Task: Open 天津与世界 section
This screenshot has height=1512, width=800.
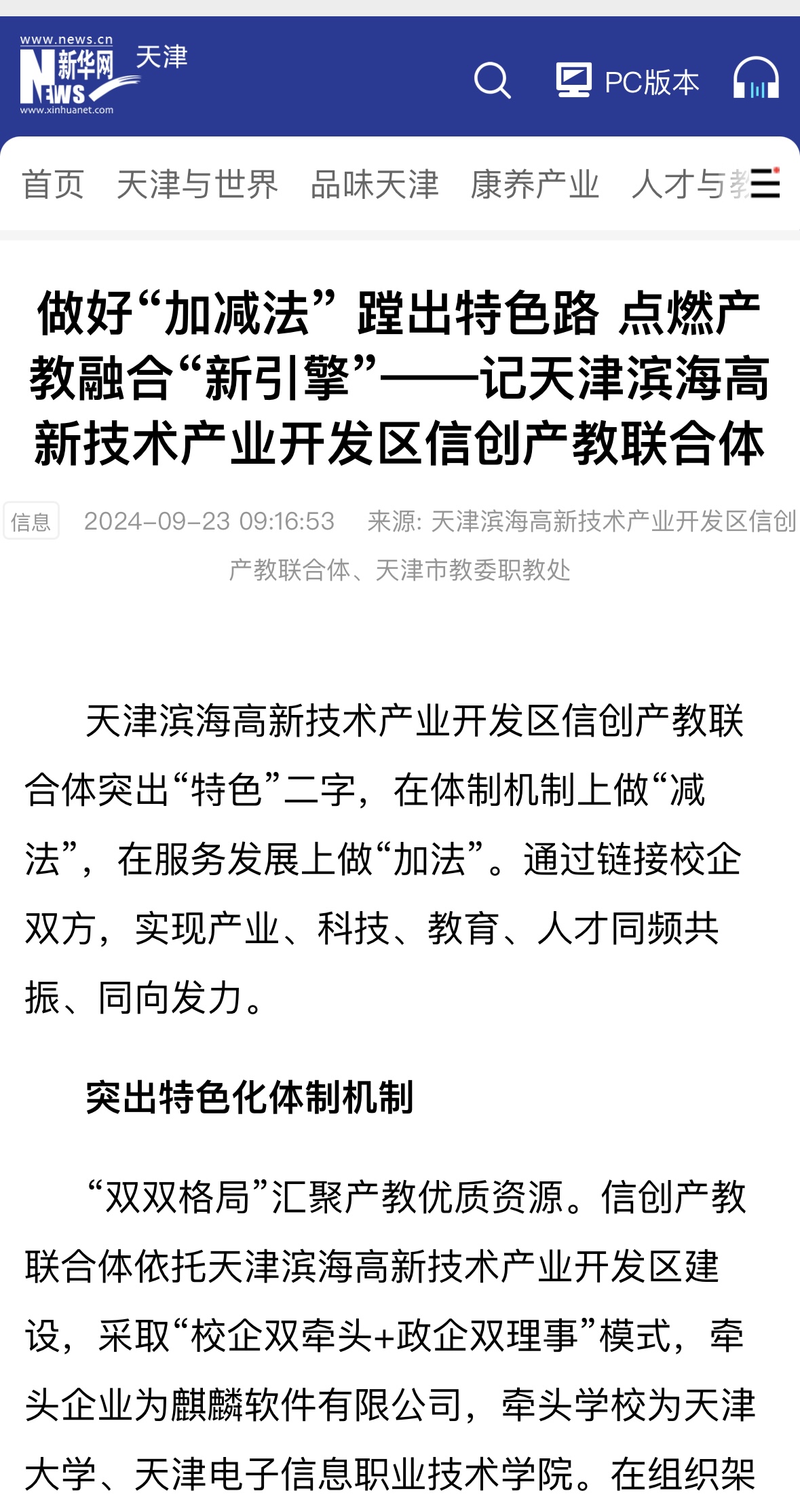Action: click(197, 185)
